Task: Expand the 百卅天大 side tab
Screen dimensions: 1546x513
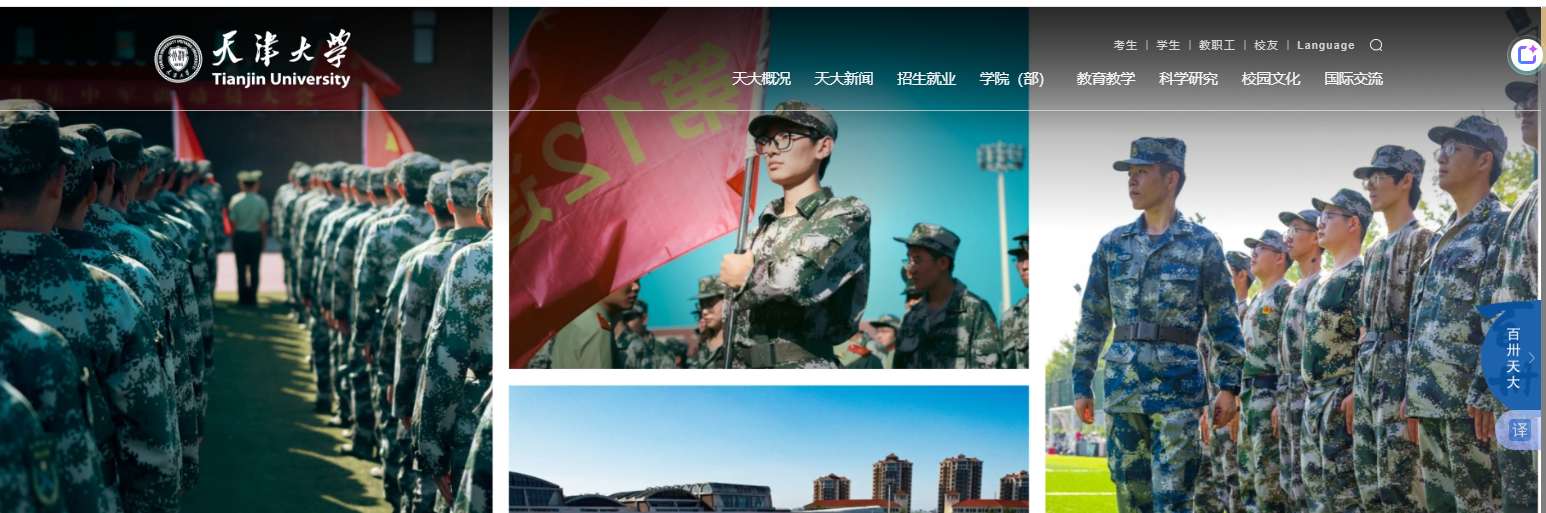Action: [1515, 358]
